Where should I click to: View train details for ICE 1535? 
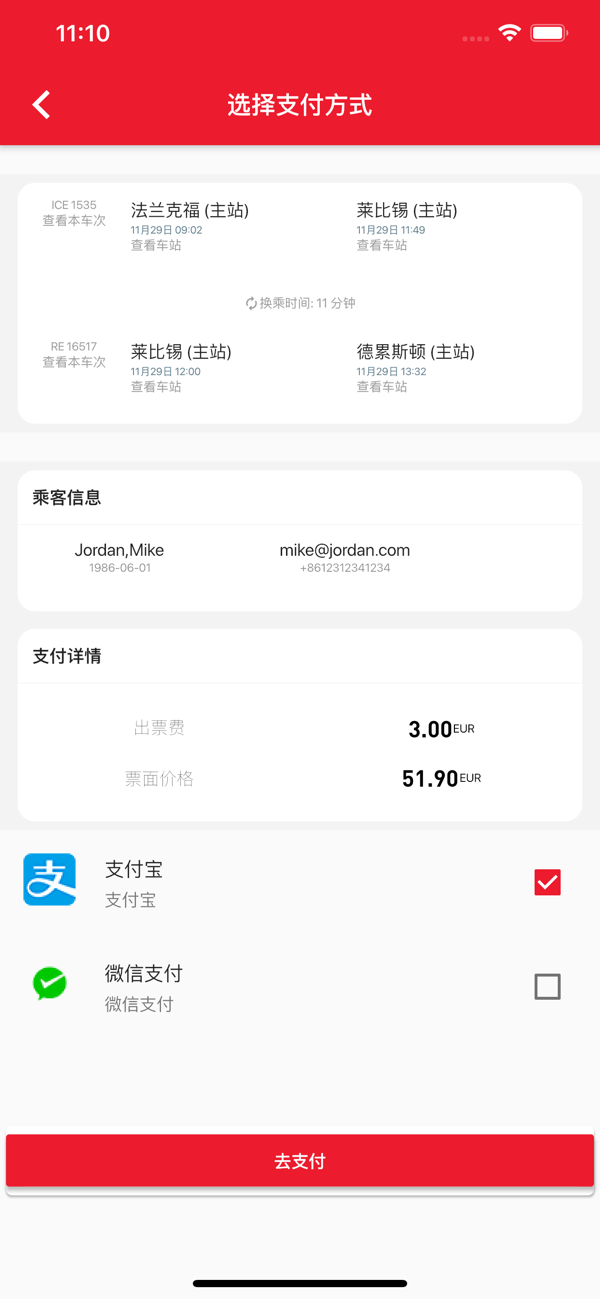pyautogui.click(x=74, y=221)
